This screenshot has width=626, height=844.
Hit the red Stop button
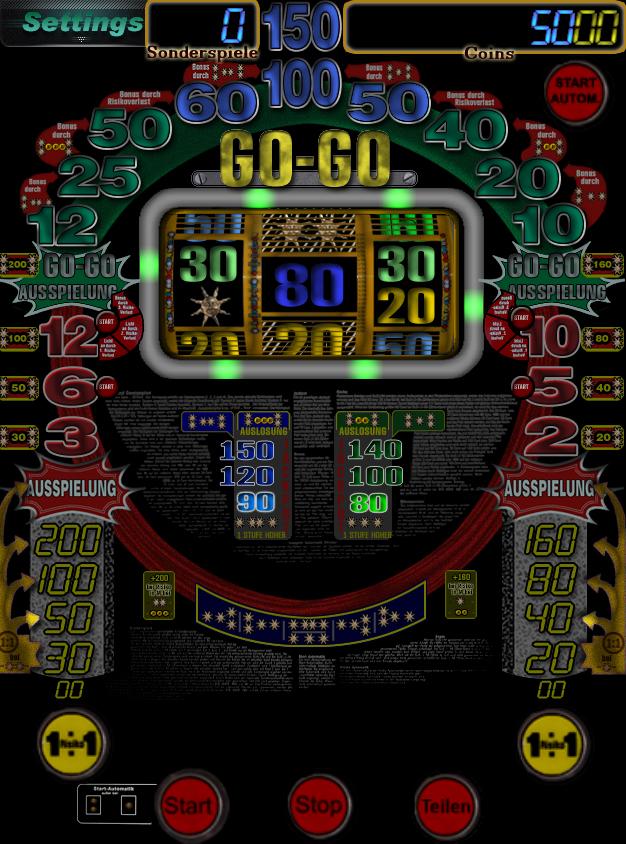coord(319,804)
